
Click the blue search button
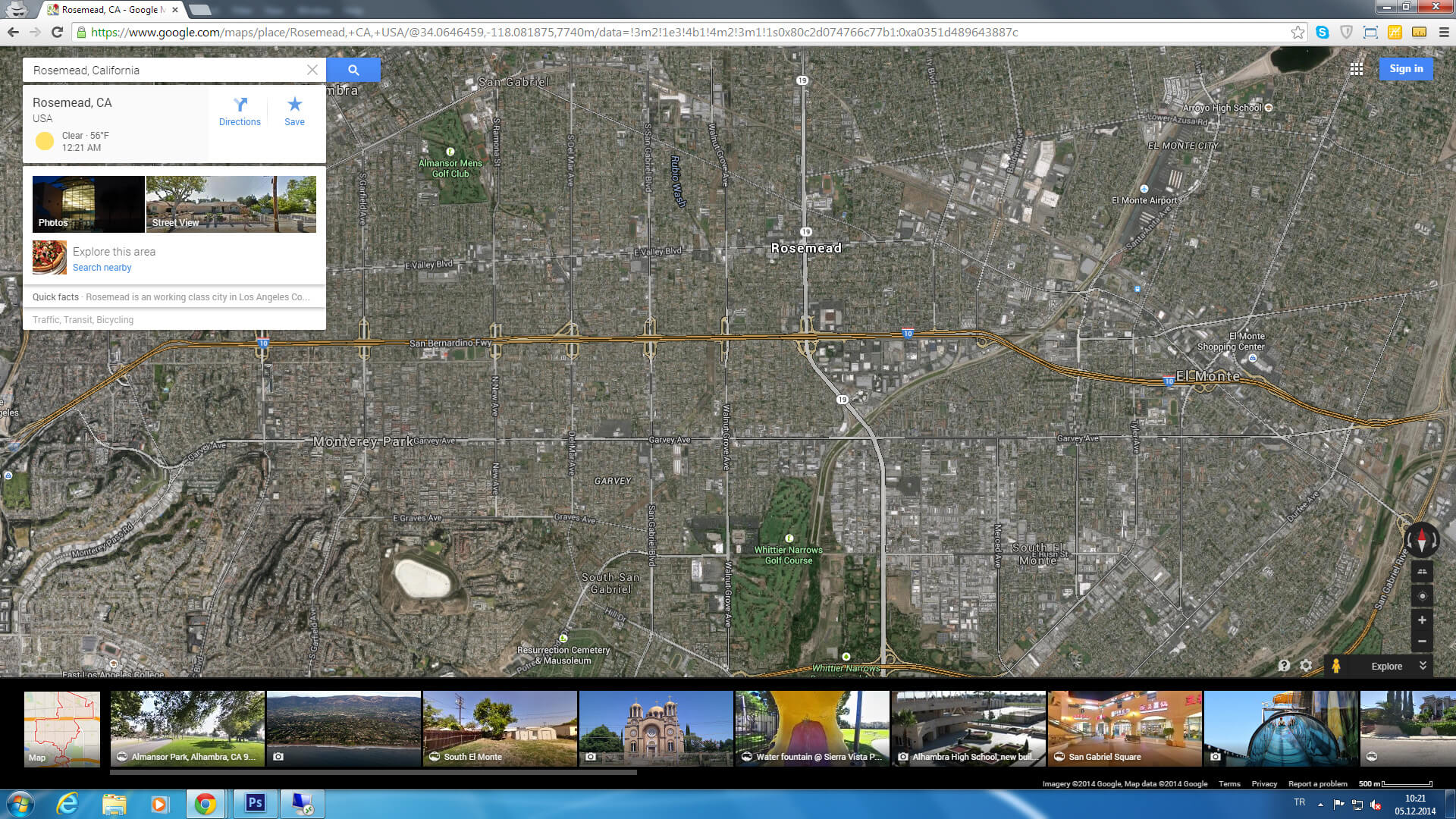(x=353, y=70)
